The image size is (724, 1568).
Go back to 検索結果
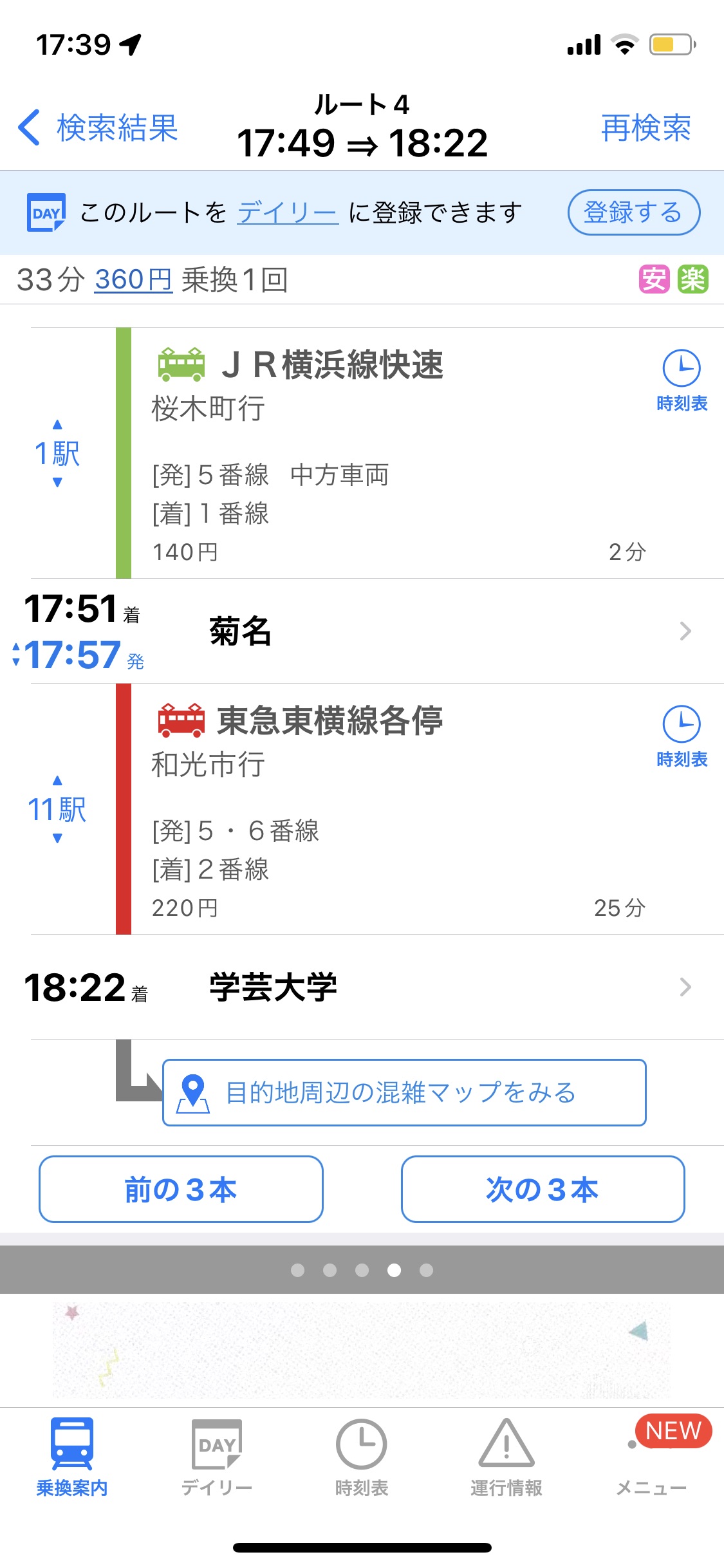pyautogui.click(x=98, y=127)
